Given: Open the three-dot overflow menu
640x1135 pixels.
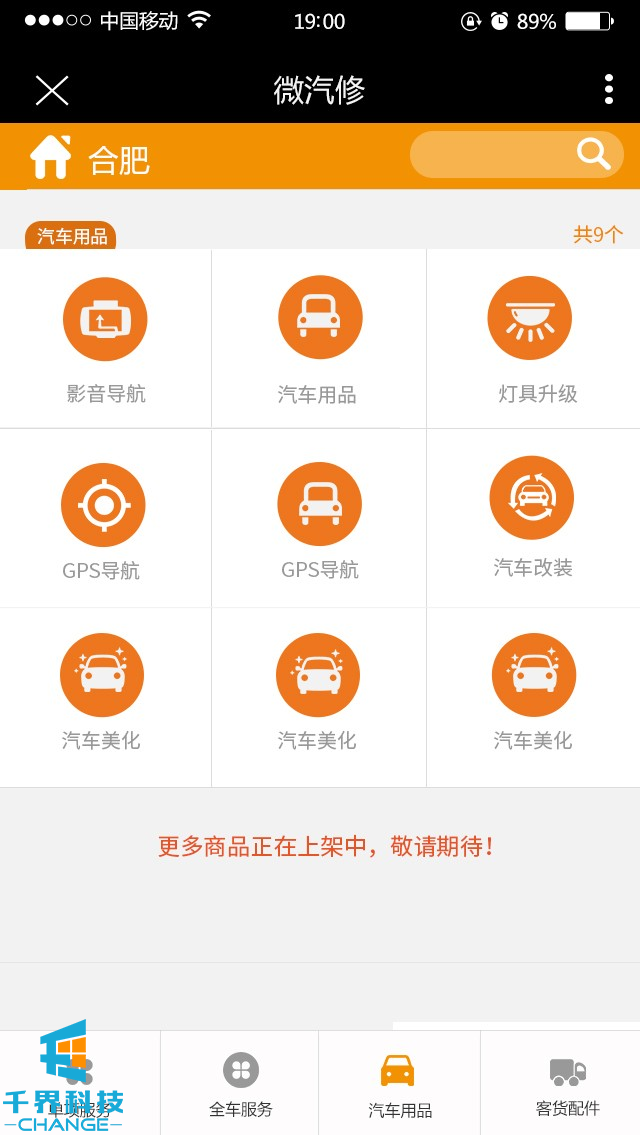Looking at the screenshot, I should pyautogui.click(x=608, y=89).
